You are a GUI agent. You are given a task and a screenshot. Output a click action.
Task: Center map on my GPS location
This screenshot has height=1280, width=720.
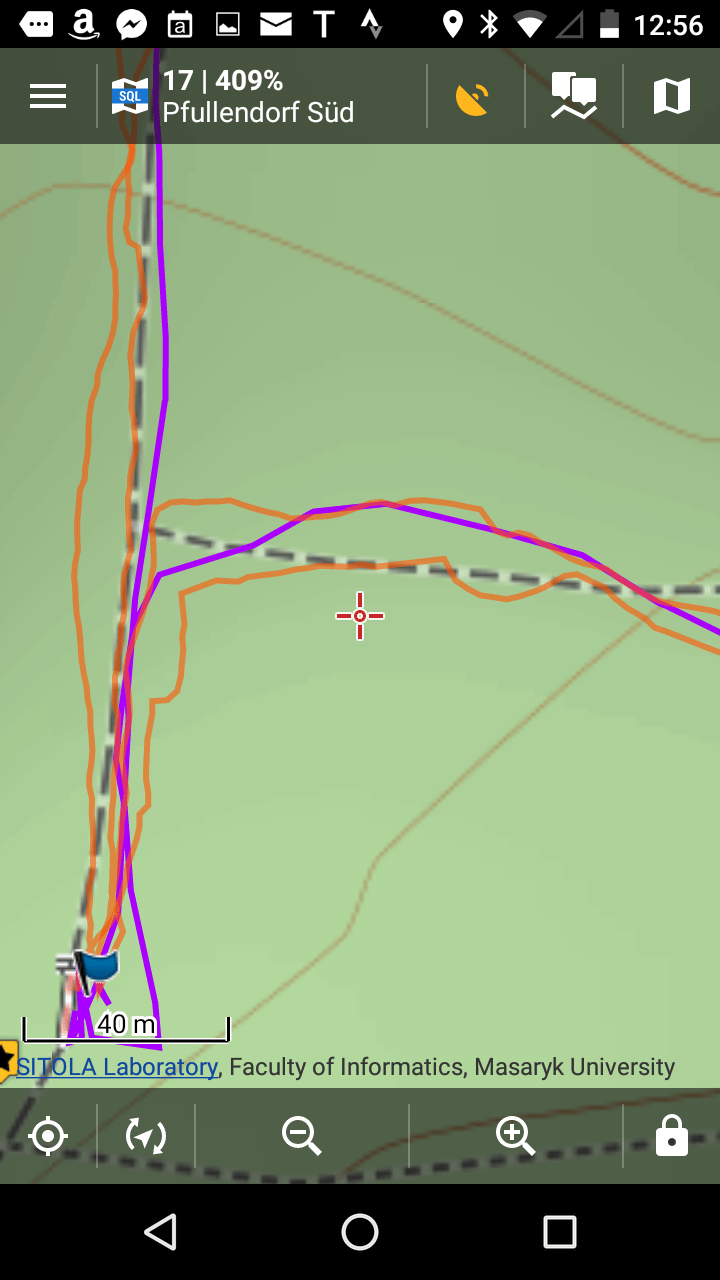(48, 1136)
